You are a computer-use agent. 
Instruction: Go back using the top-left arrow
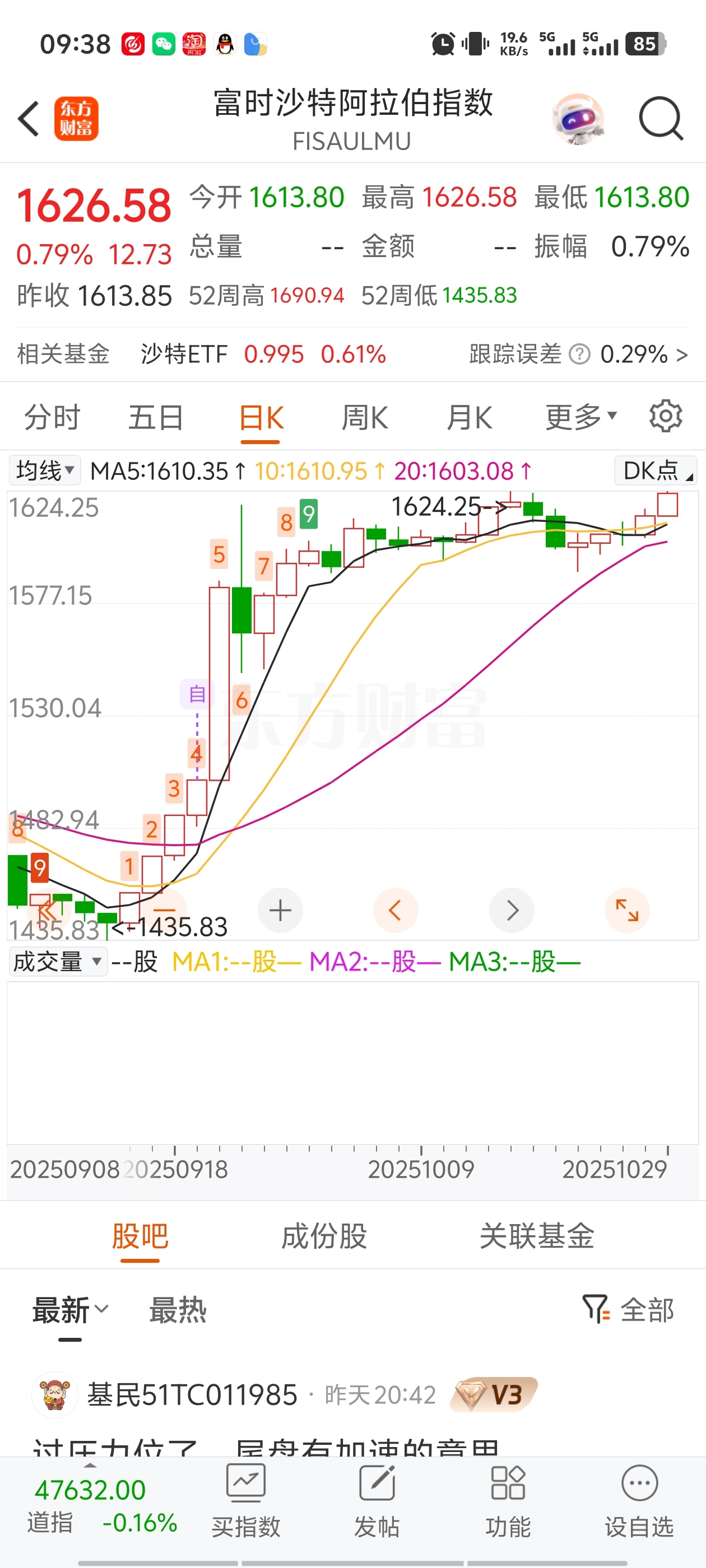[x=29, y=118]
